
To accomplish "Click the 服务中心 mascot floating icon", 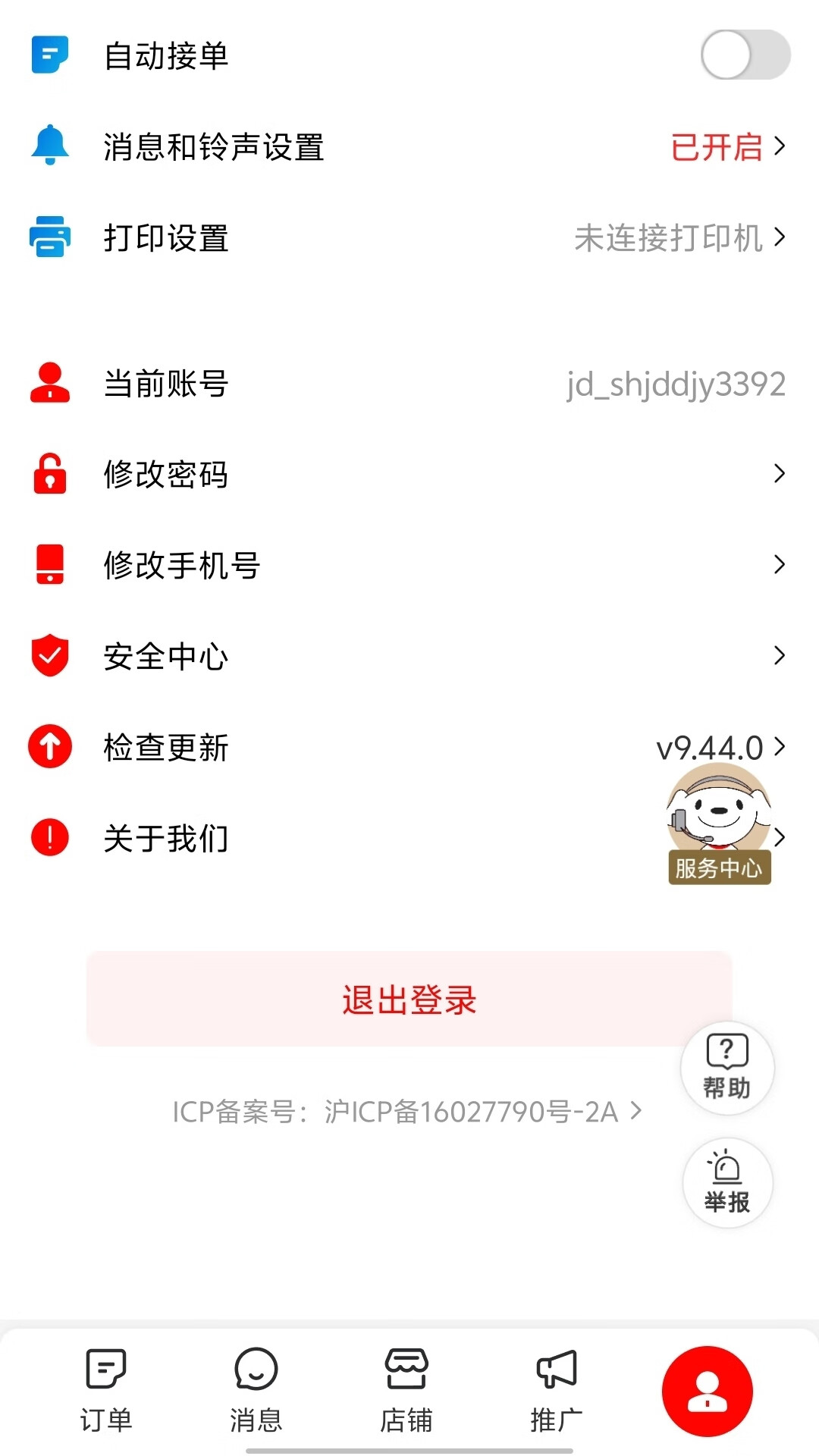I will coord(719,827).
